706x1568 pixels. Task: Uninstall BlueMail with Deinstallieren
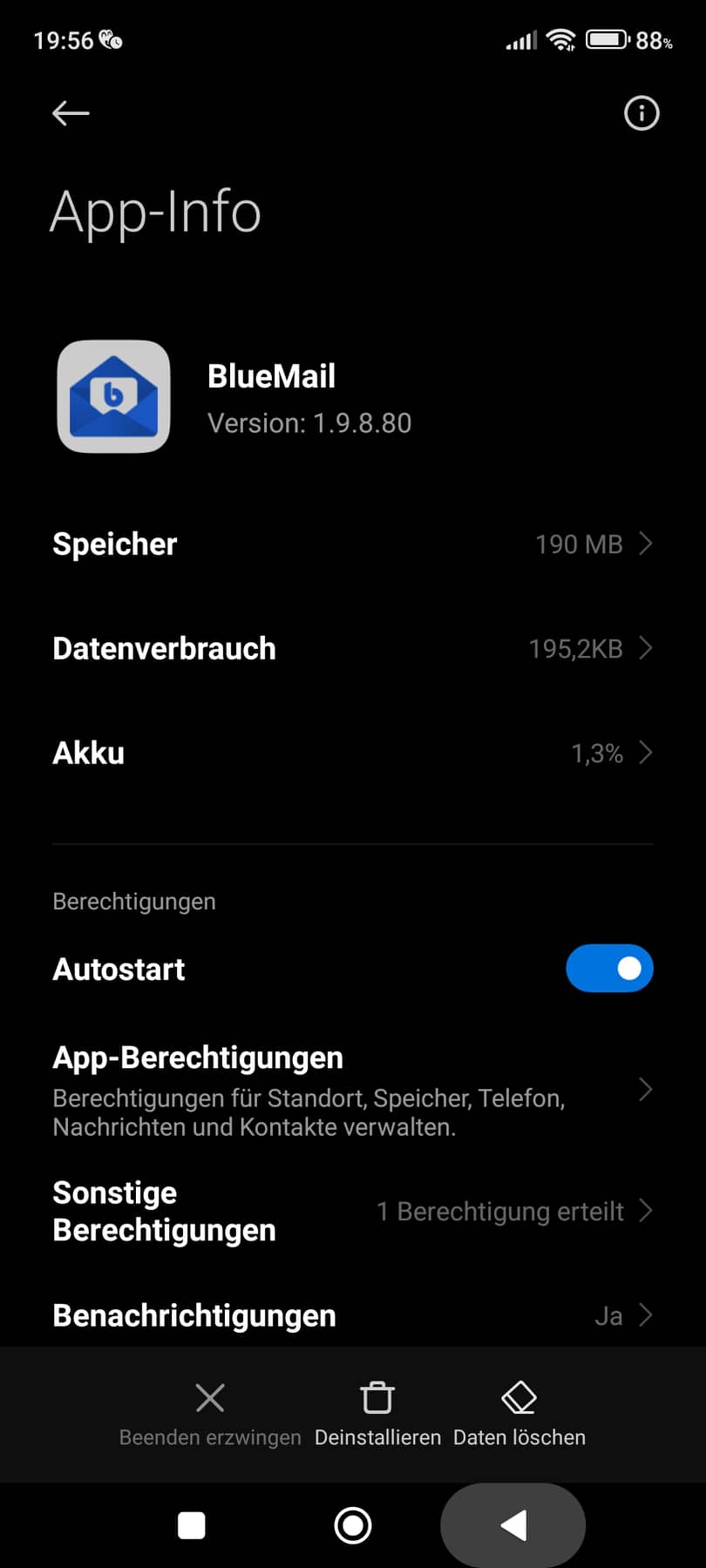click(377, 1413)
